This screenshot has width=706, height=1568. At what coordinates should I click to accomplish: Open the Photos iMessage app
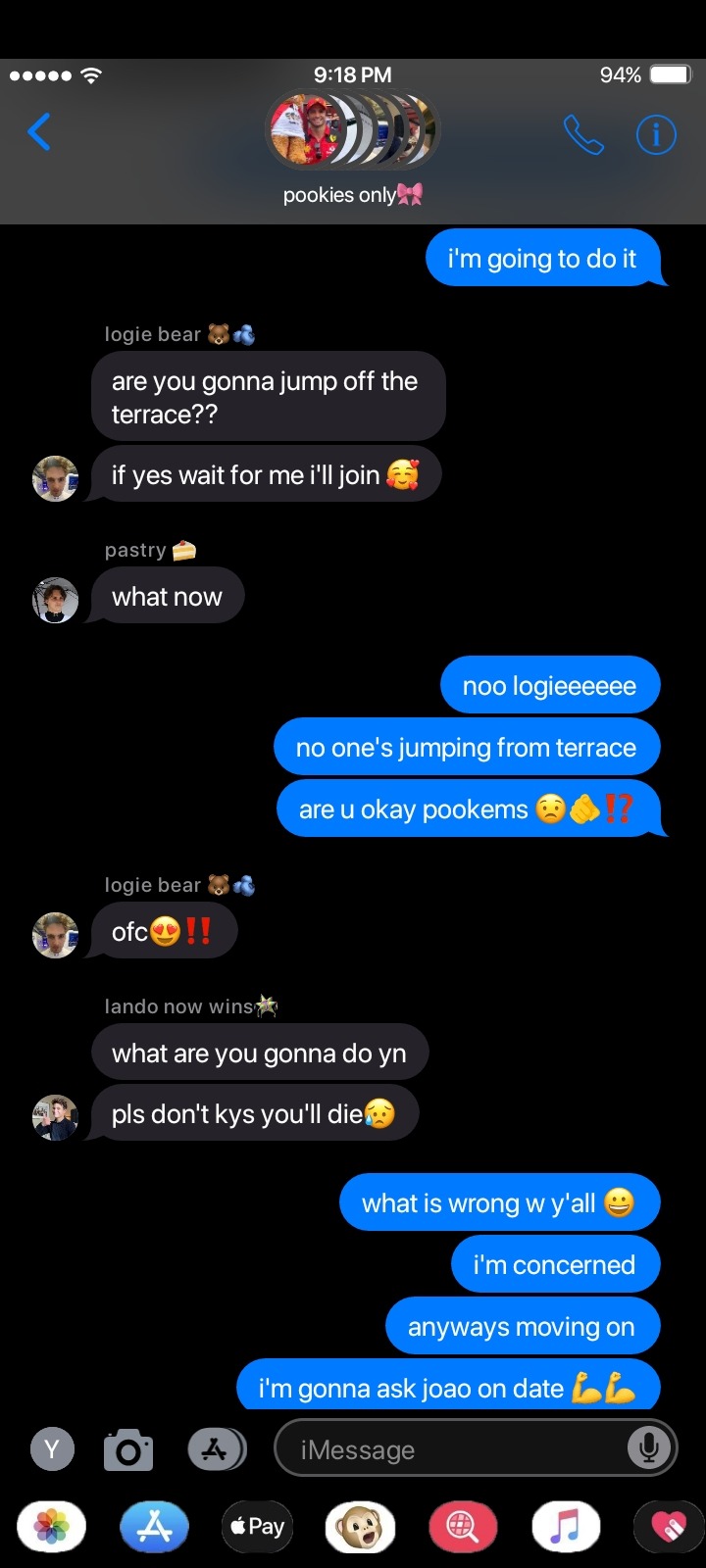pos(51,1527)
